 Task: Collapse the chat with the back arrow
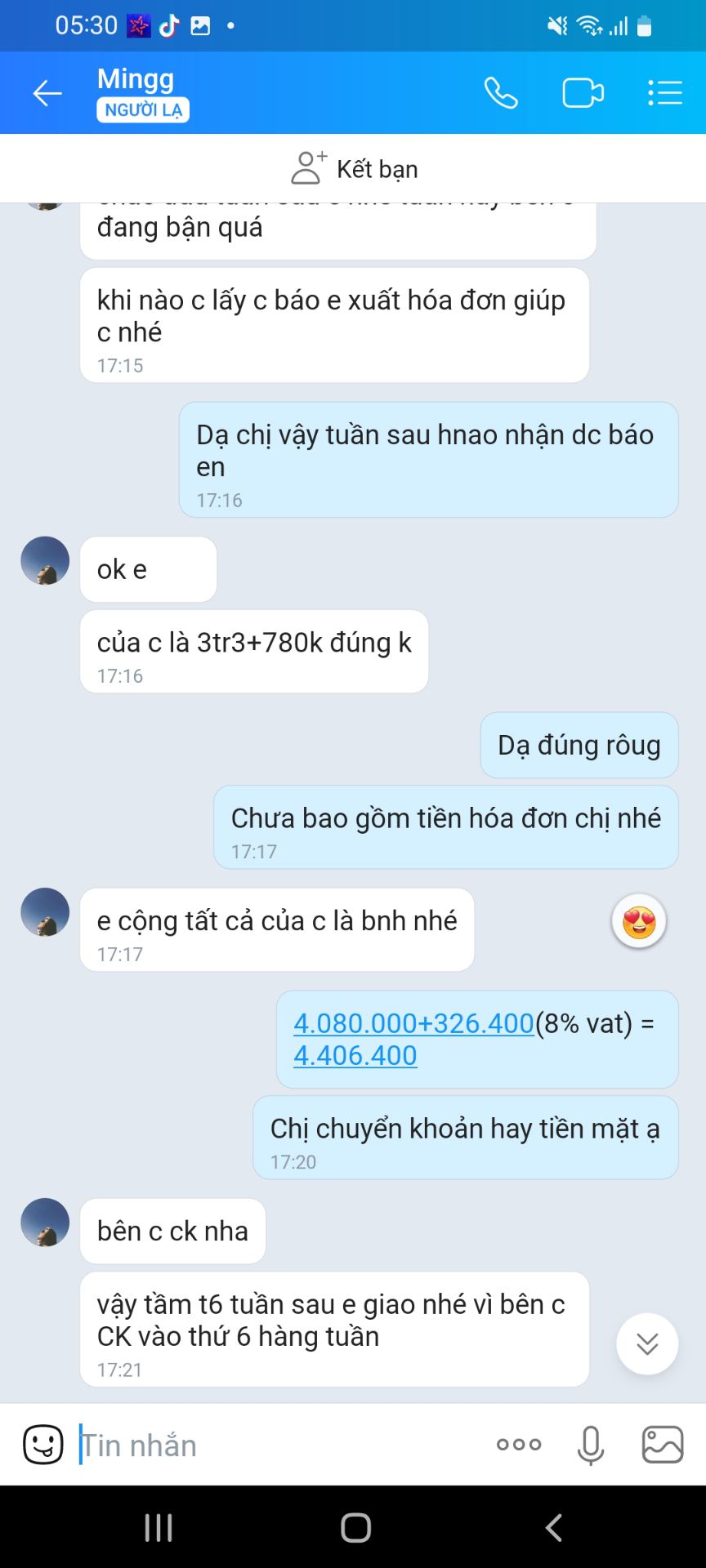click(x=47, y=92)
